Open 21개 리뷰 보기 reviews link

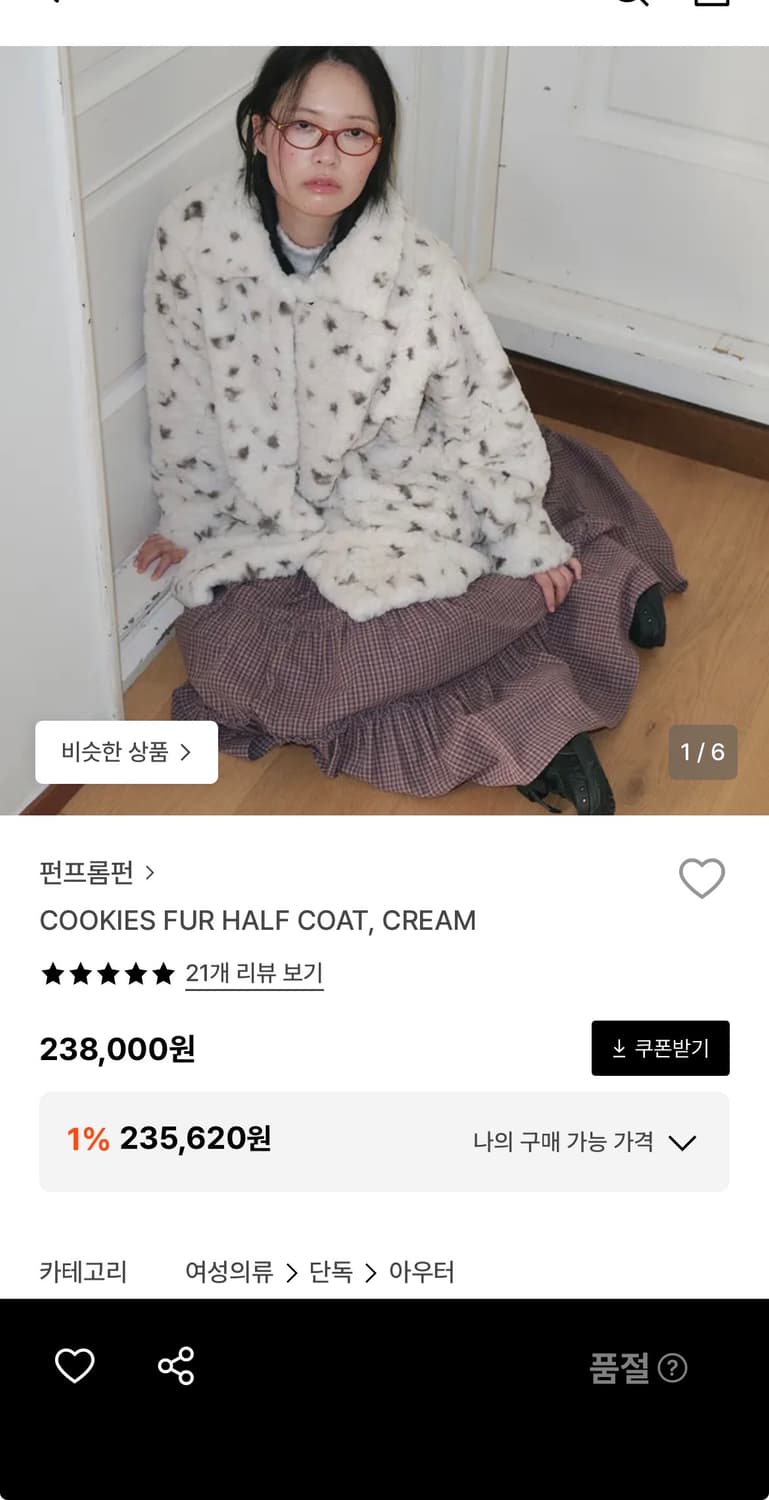coord(253,974)
